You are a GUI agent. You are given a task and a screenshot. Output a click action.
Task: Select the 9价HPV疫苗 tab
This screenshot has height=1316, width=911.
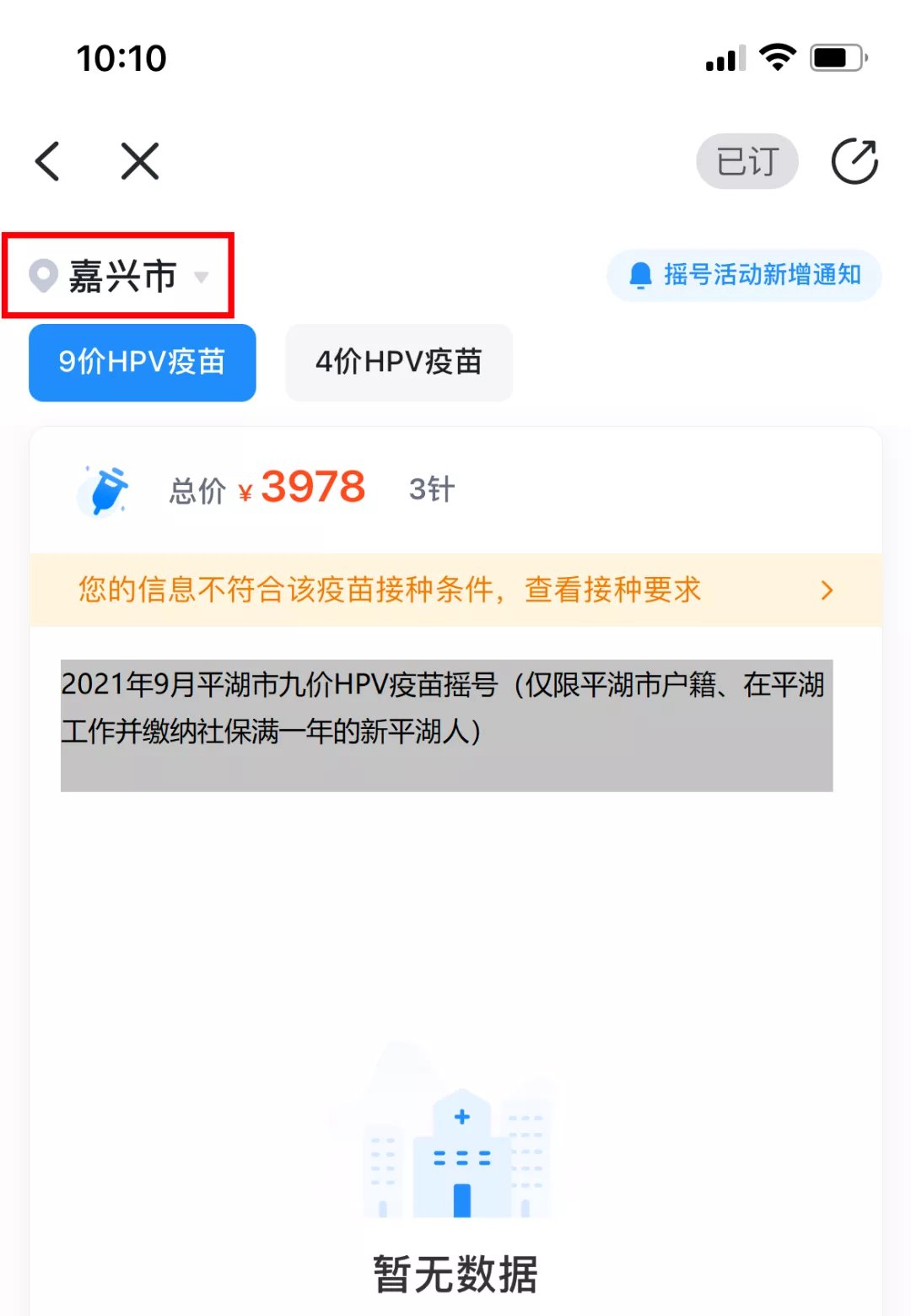pyautogui.click(x=142, y=362)
